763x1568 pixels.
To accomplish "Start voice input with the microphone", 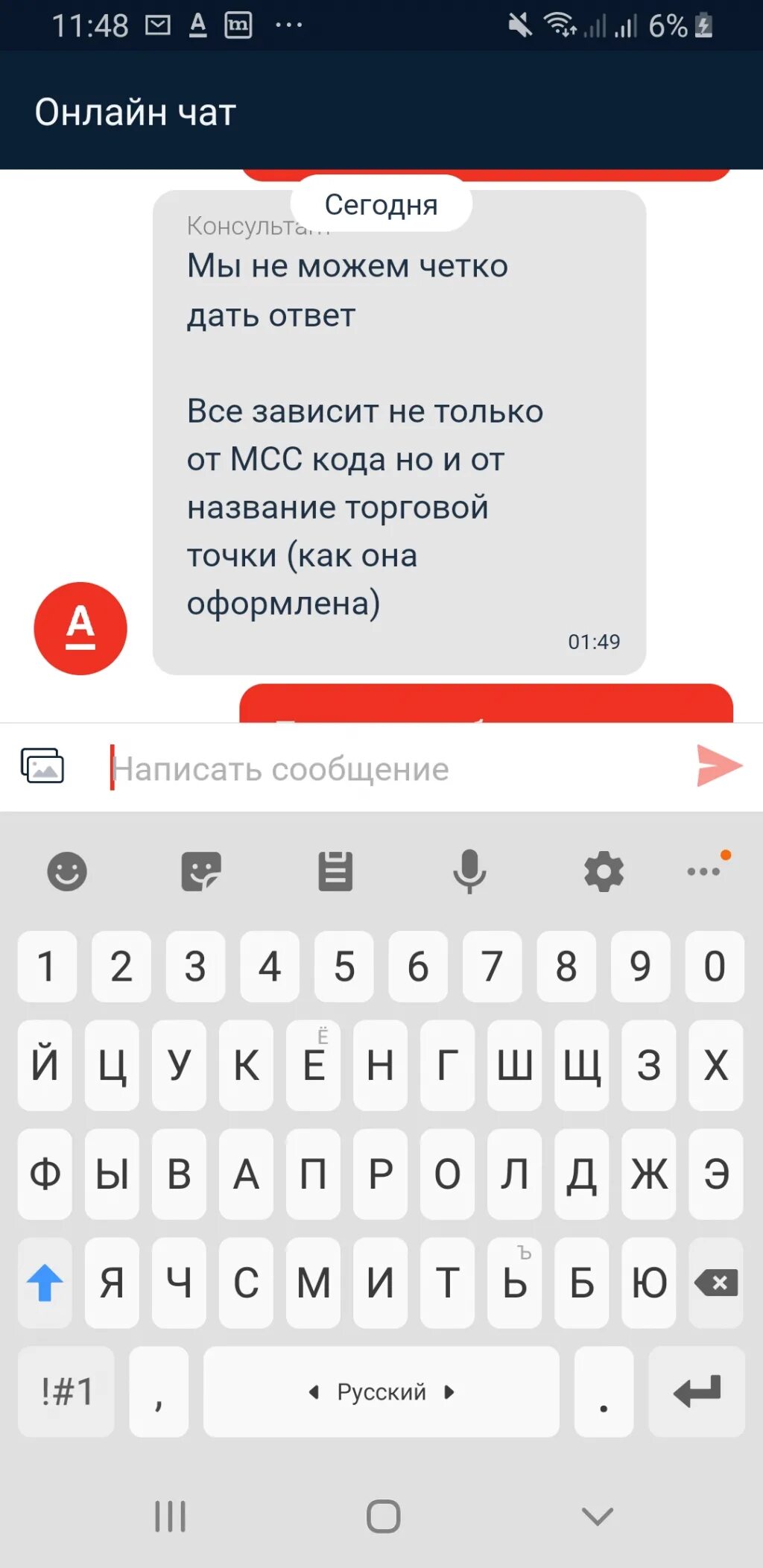I will coord(469,871).
